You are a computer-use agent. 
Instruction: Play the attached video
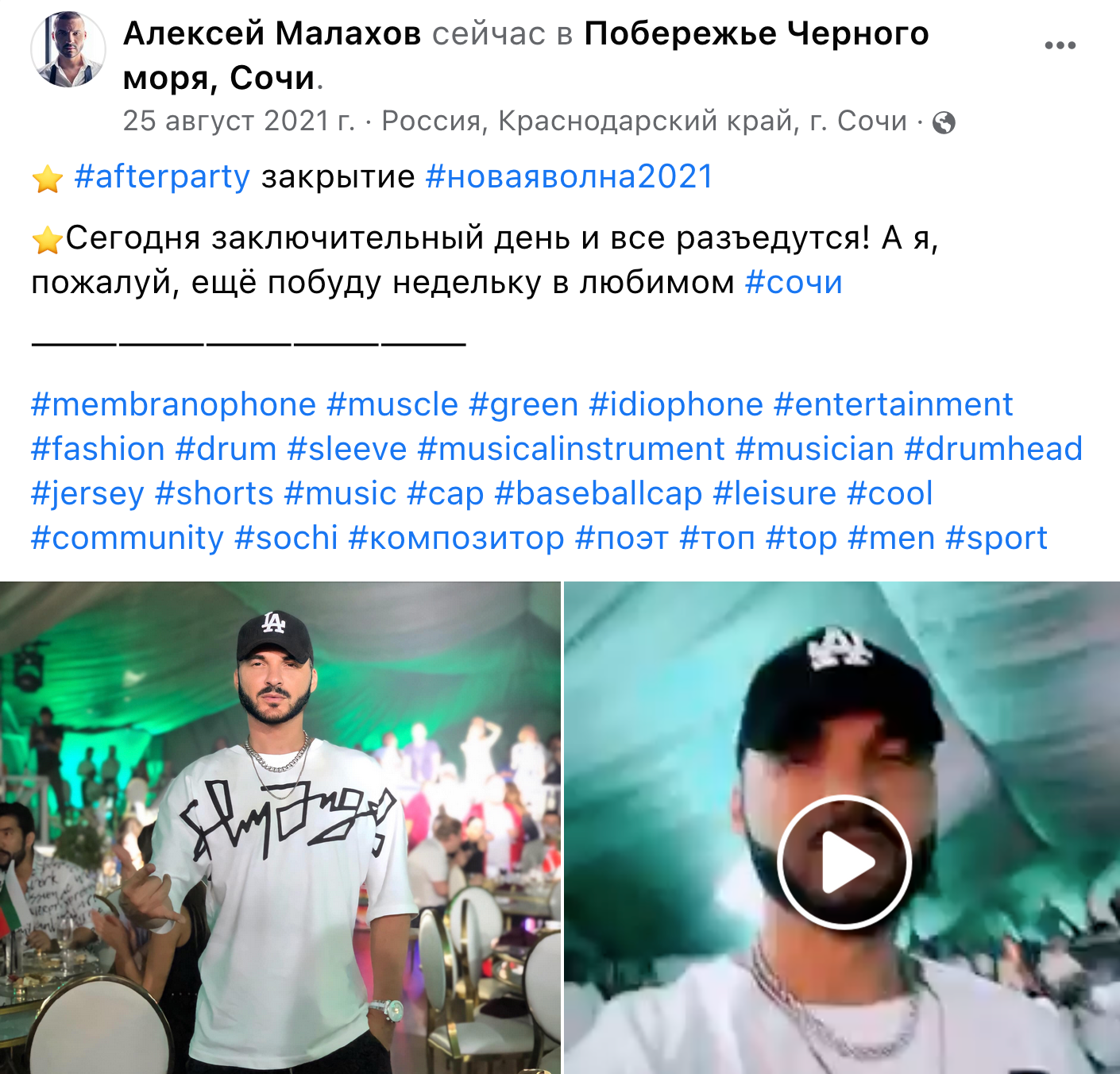[x=844, y=862]
